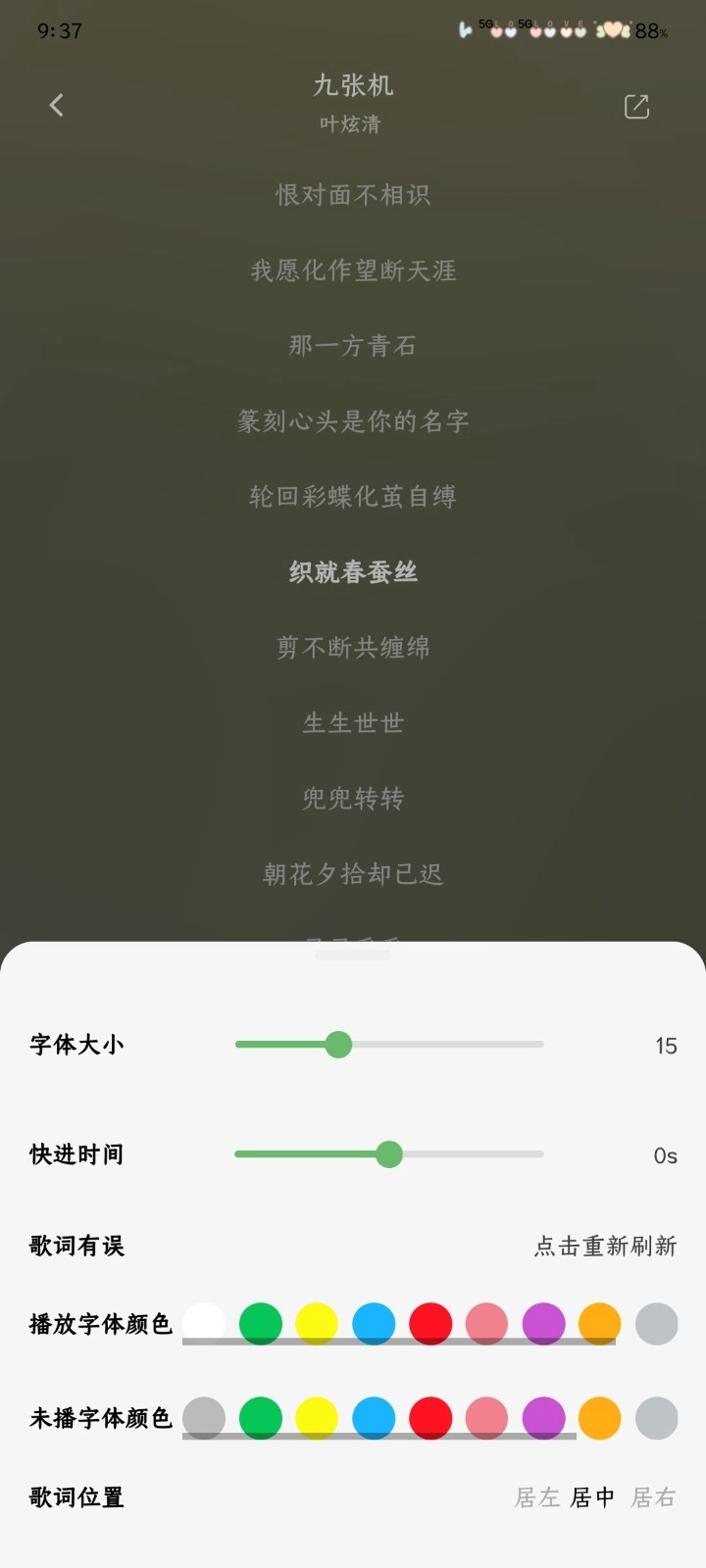Click the 快进时间 slider knob
The image size is (706, 1568).
[389, 1154]
